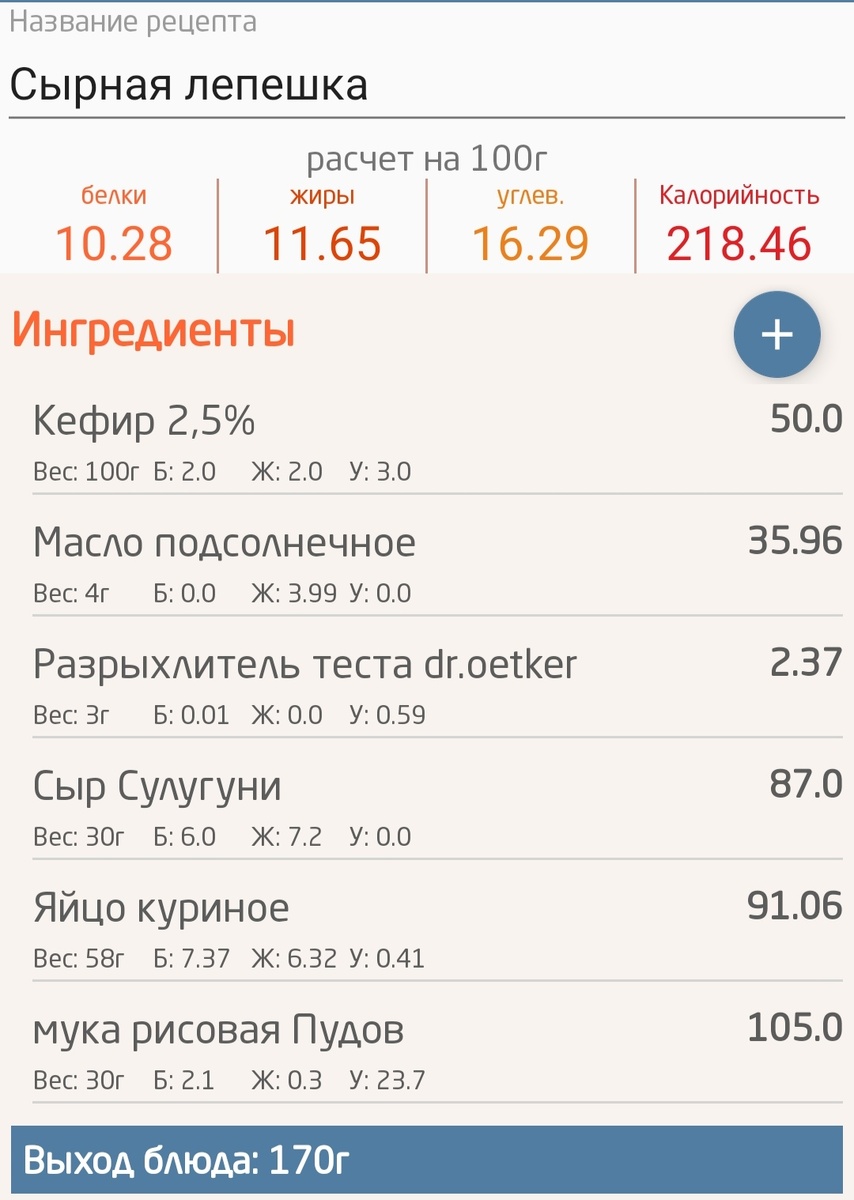Tap the расчет на 100г label
Image resolution: width=854 pixels, height=1200 pixels.
click(427, 157)
